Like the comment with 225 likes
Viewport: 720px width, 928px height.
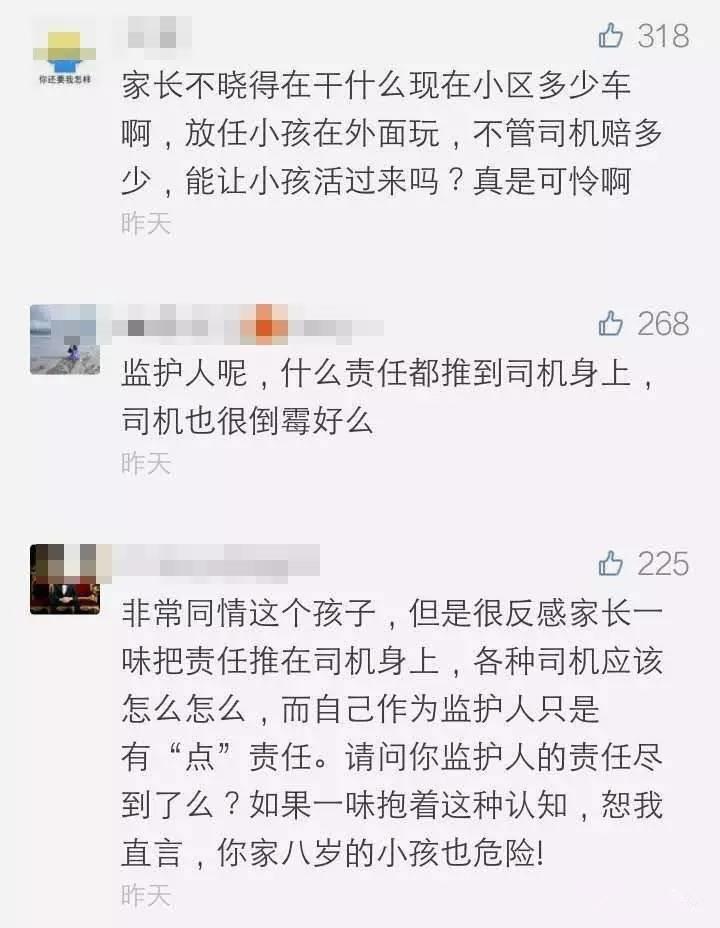[x=611, y=564]
